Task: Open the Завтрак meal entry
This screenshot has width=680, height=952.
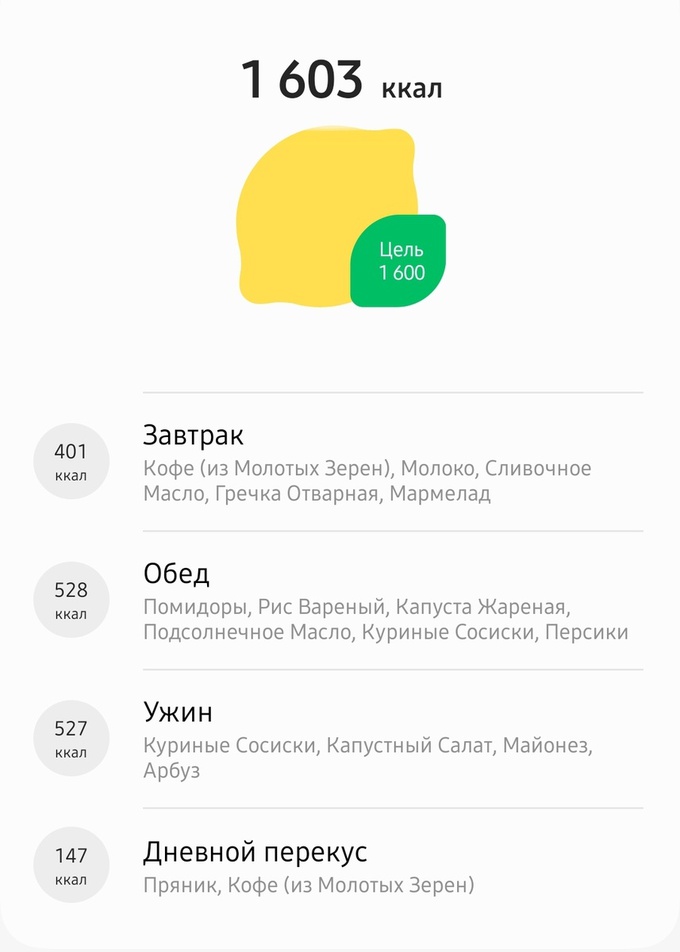Action: [x=340, y=463]
